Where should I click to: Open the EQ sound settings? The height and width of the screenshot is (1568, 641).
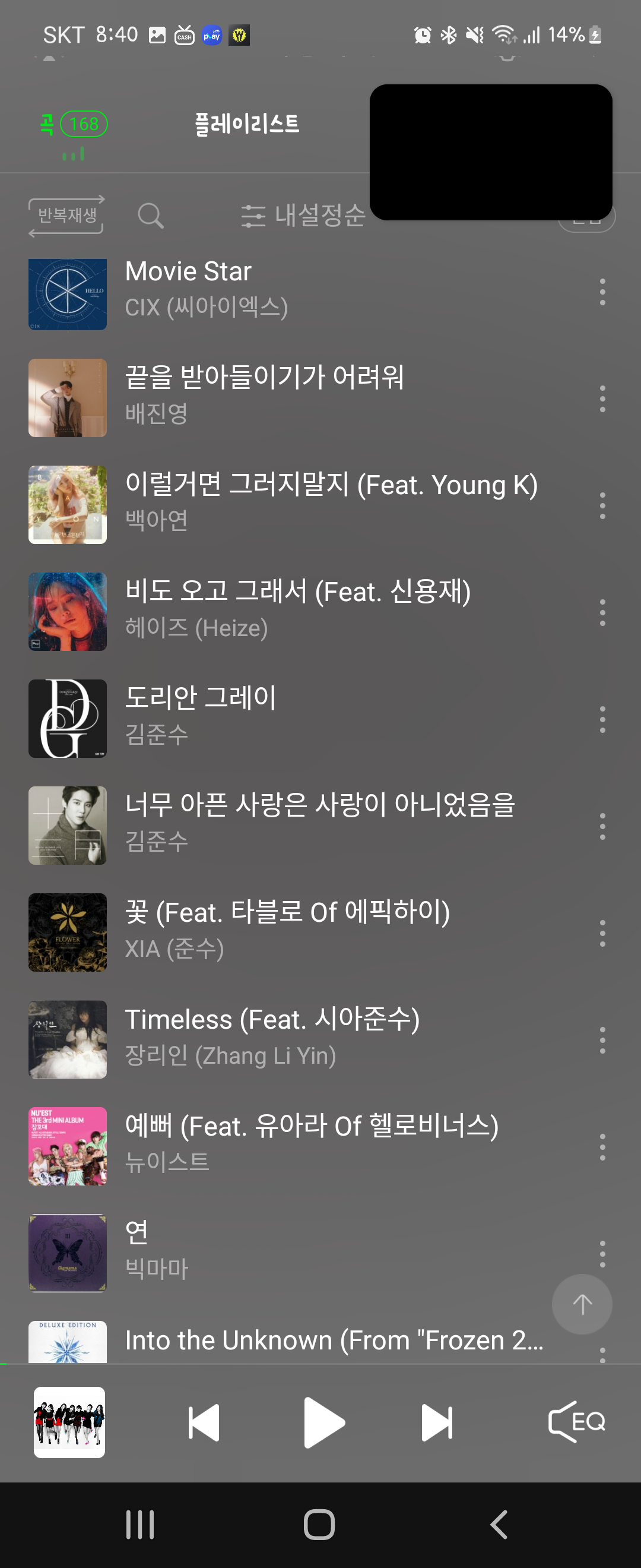[576, 1422]
